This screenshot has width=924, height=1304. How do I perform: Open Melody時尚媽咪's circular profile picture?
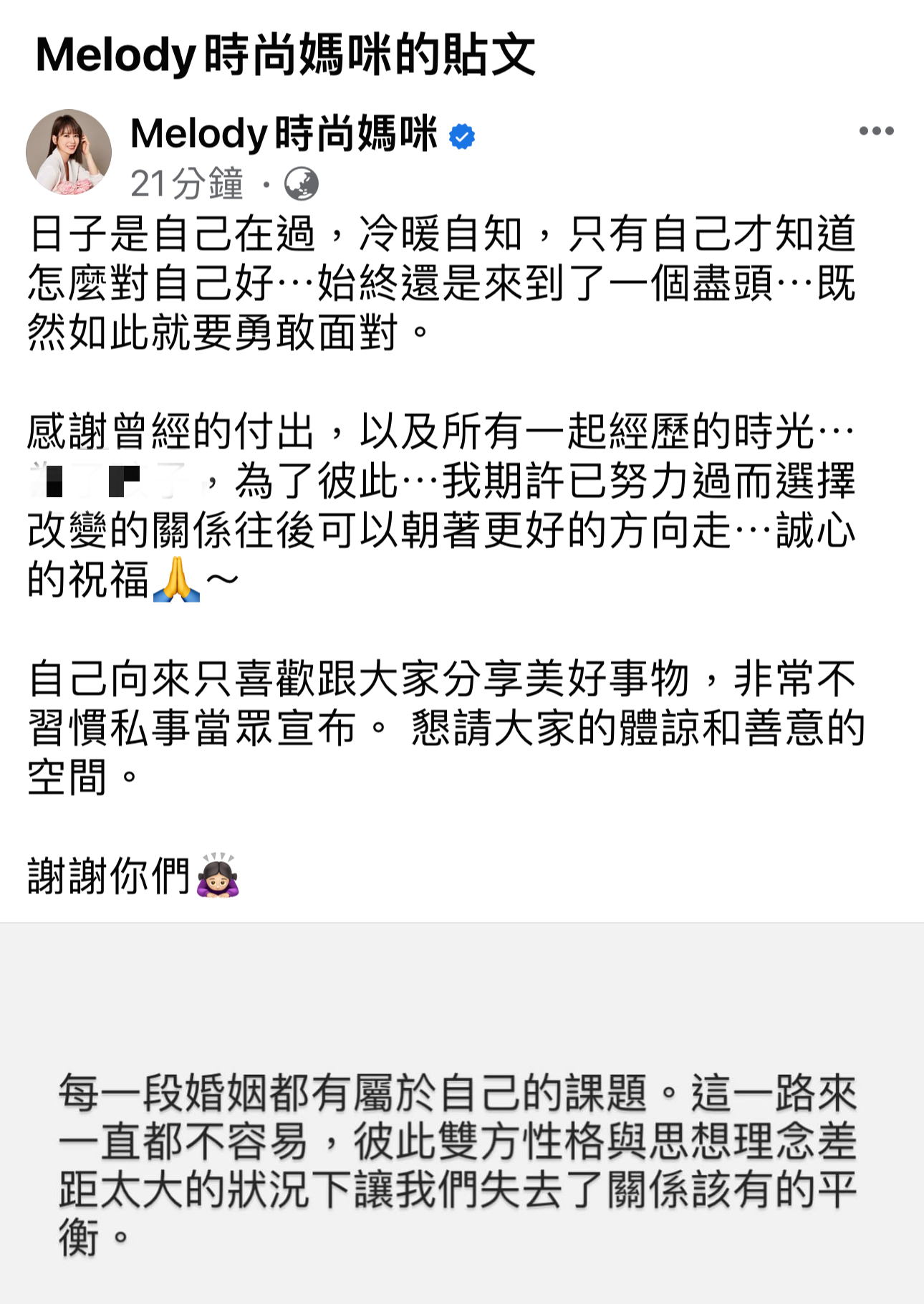(x=69, y=152)
